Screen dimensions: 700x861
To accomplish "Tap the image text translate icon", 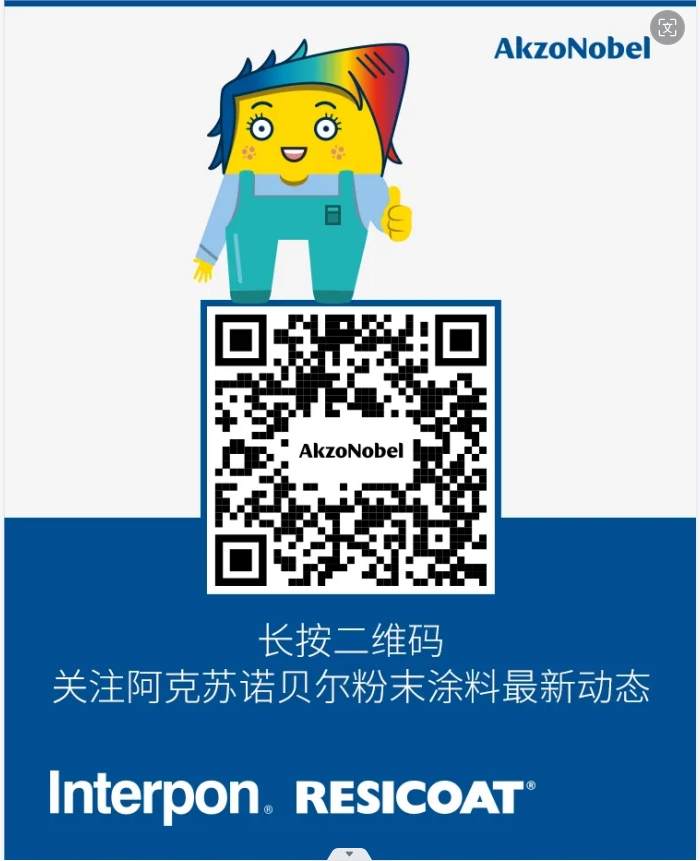I will (667, 28).
